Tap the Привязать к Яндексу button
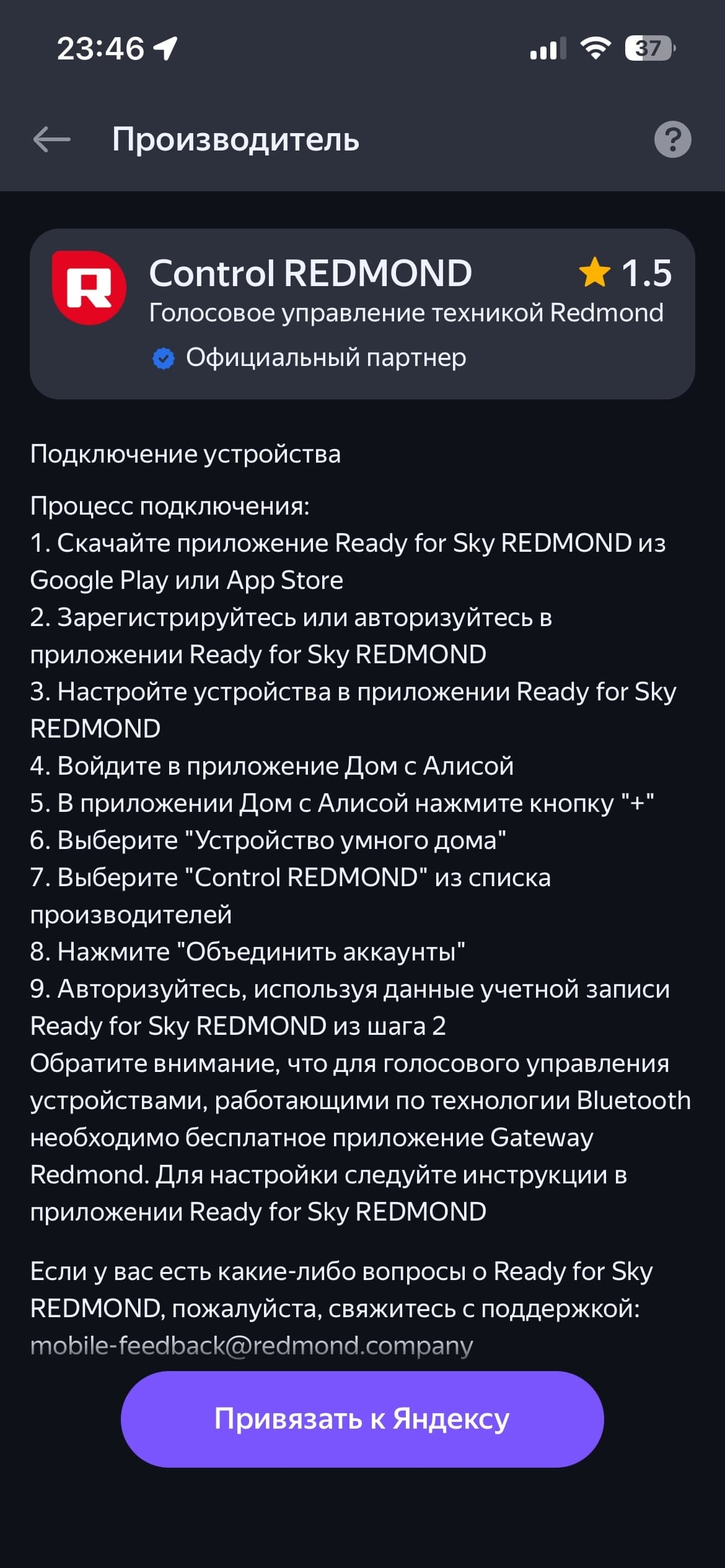Screen dimensions: 725x1568 [362, 1419]
